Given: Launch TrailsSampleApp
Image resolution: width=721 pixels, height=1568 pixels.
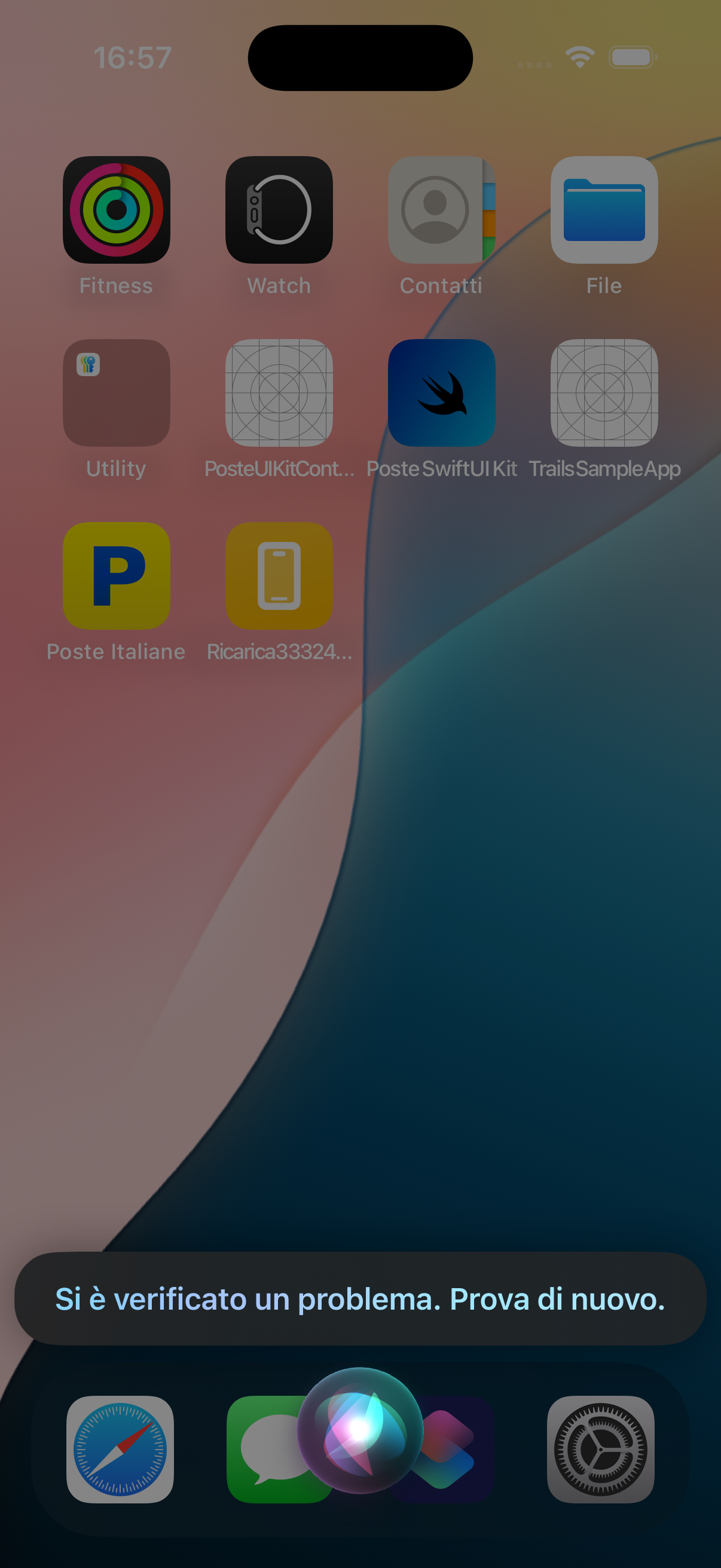Looking at the screenshot, I should coord(604,393).
